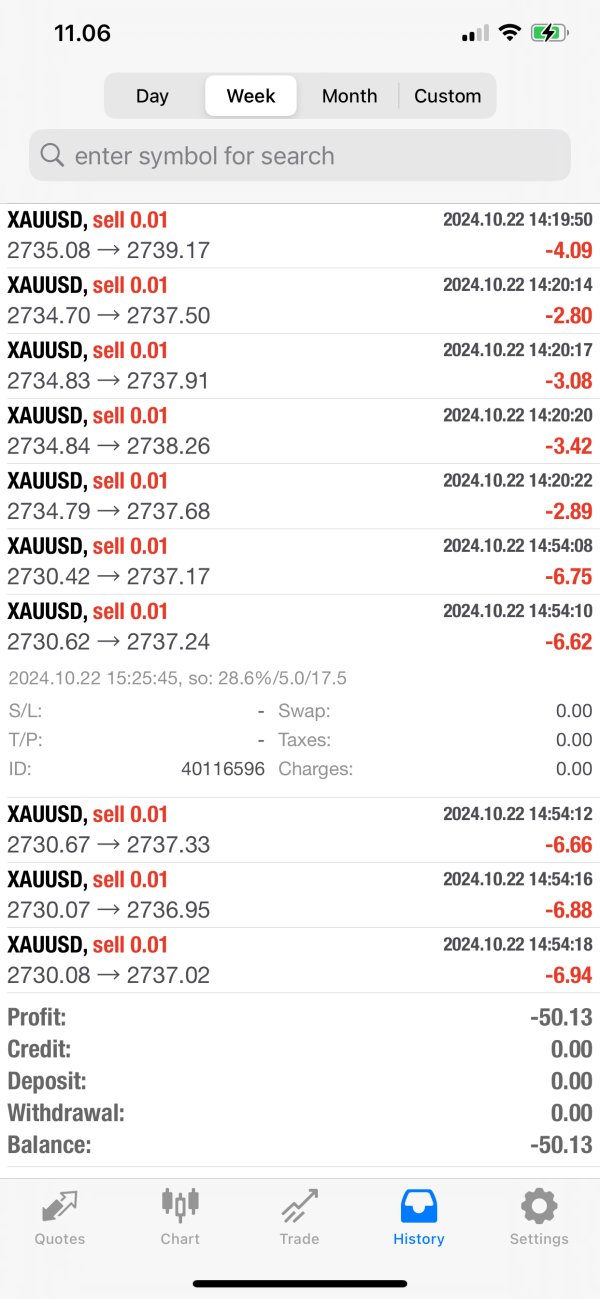Show details for the 14:20:22 trade
Viewport: 600px width, 1299px height.
pos(300,496)
